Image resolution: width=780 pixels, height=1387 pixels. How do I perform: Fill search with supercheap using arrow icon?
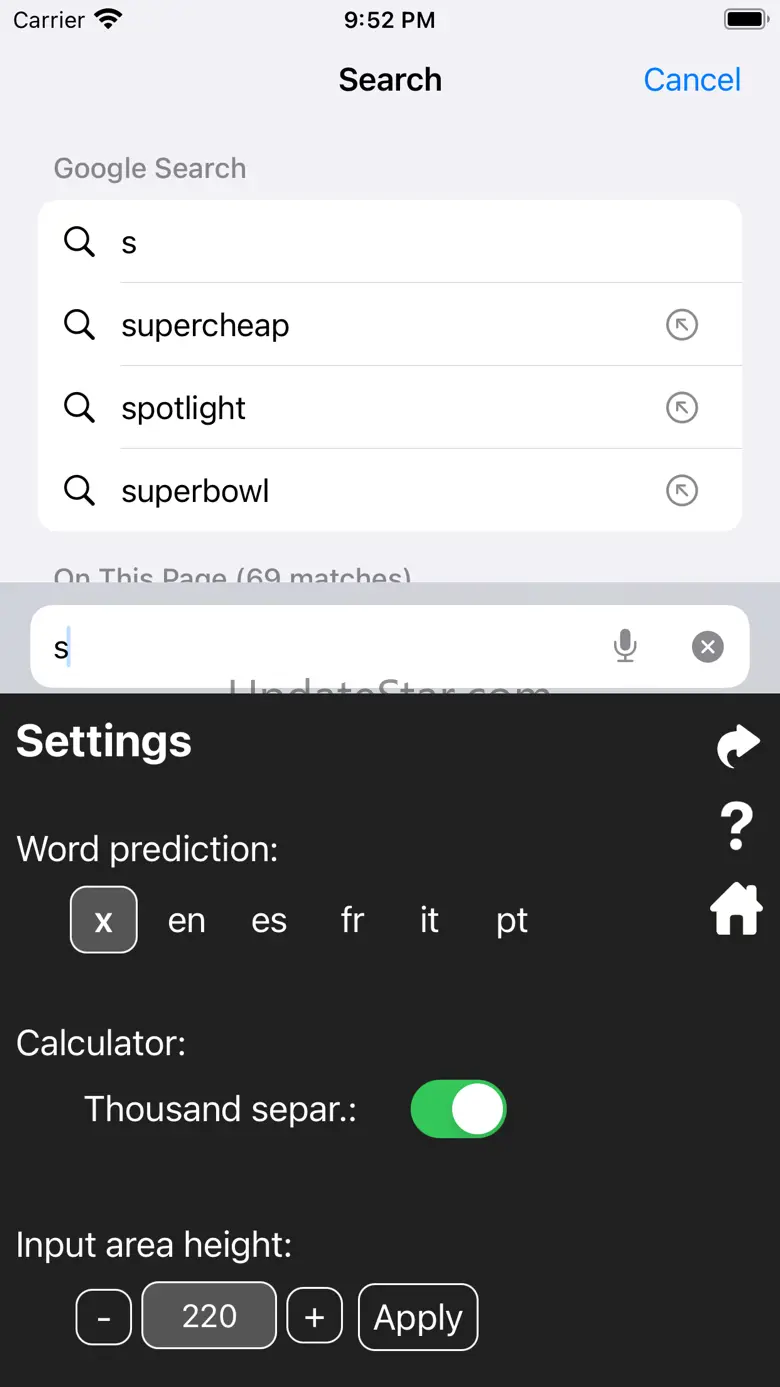(x=682, y=325)
